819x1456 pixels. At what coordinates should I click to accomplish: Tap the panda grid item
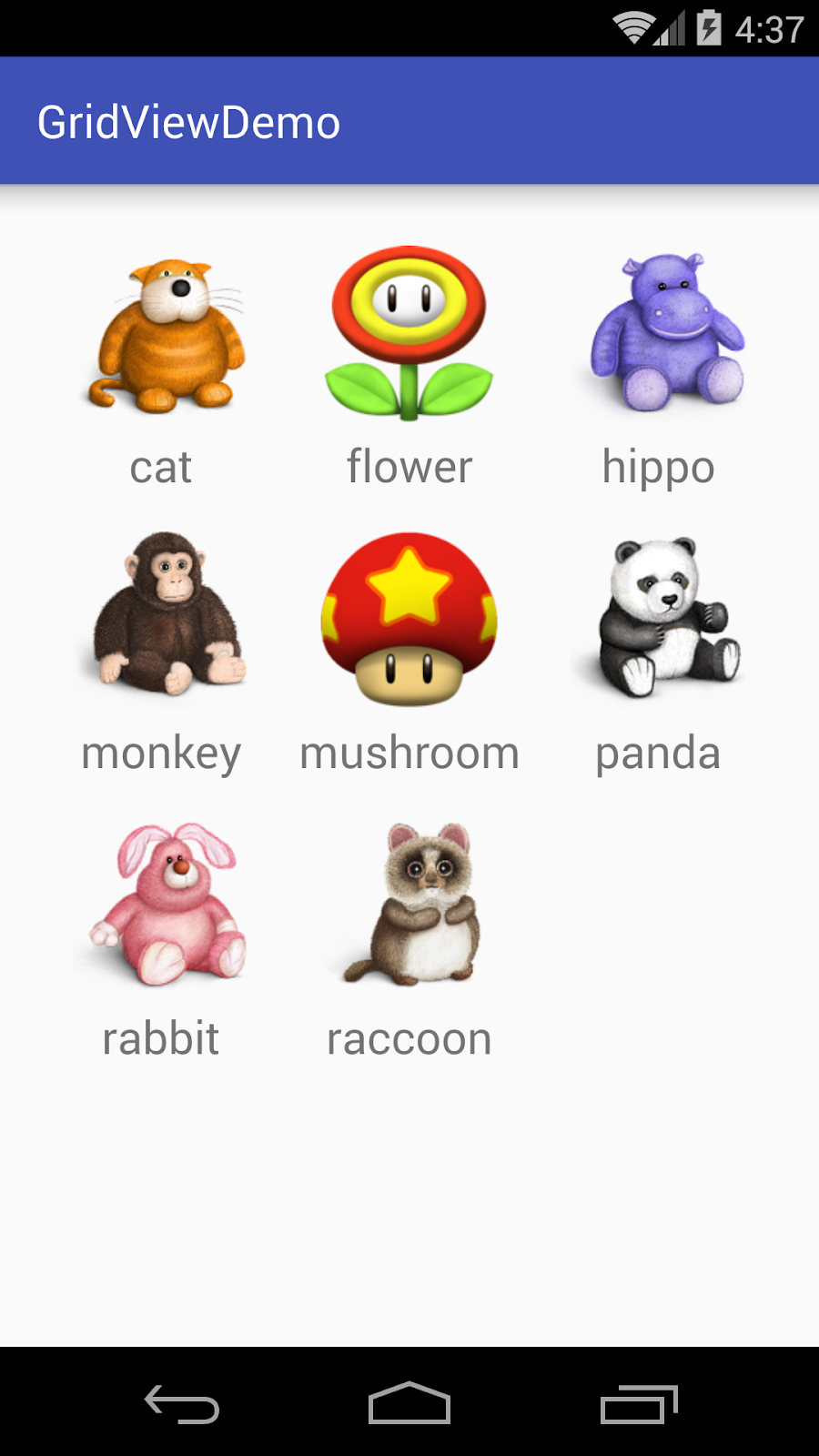click(658, 654)
